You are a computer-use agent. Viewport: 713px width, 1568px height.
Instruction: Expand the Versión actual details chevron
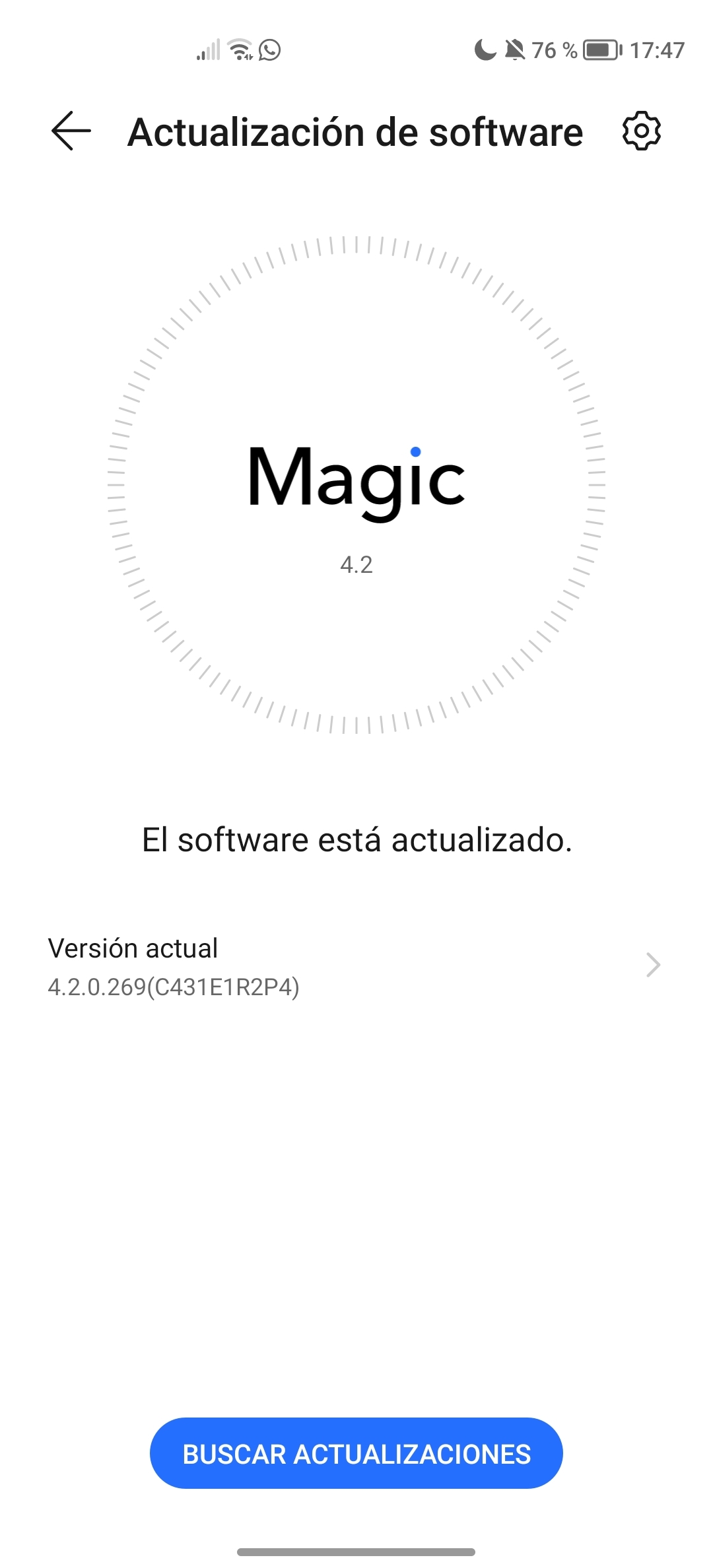pos(654,965)
